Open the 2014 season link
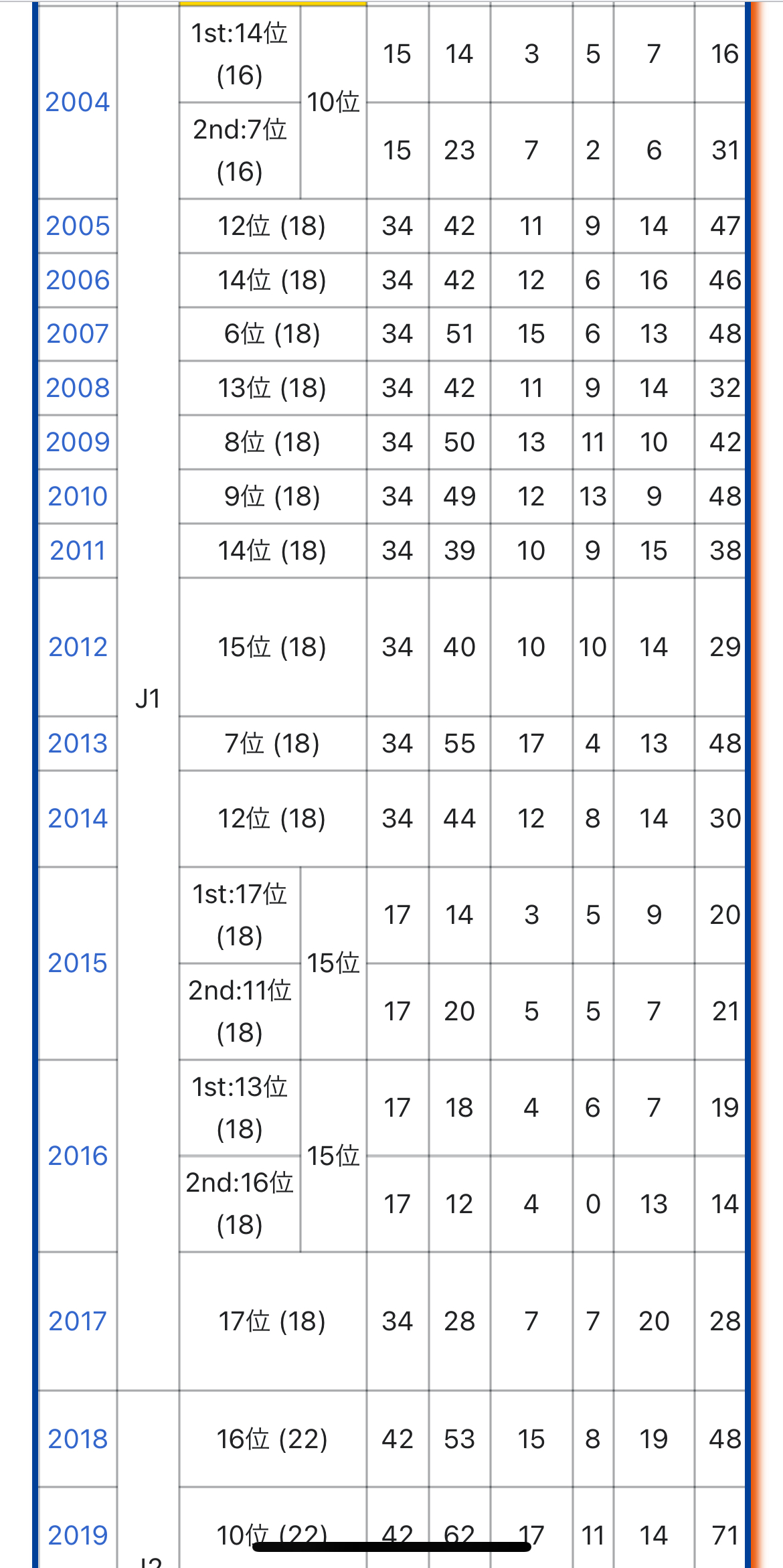 point(78,819)
